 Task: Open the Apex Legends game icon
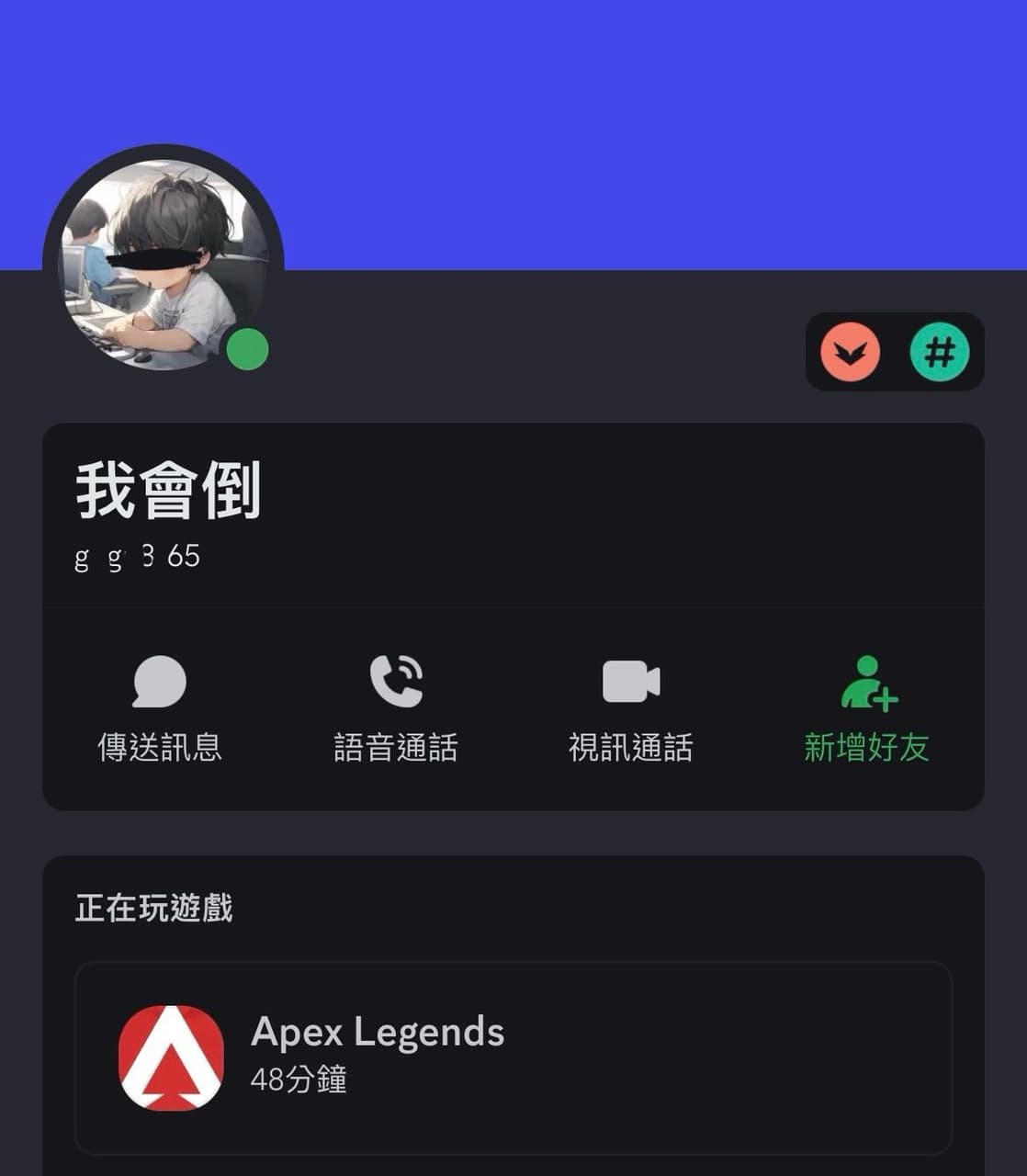pyautogui.click(x=173, y=1057)
